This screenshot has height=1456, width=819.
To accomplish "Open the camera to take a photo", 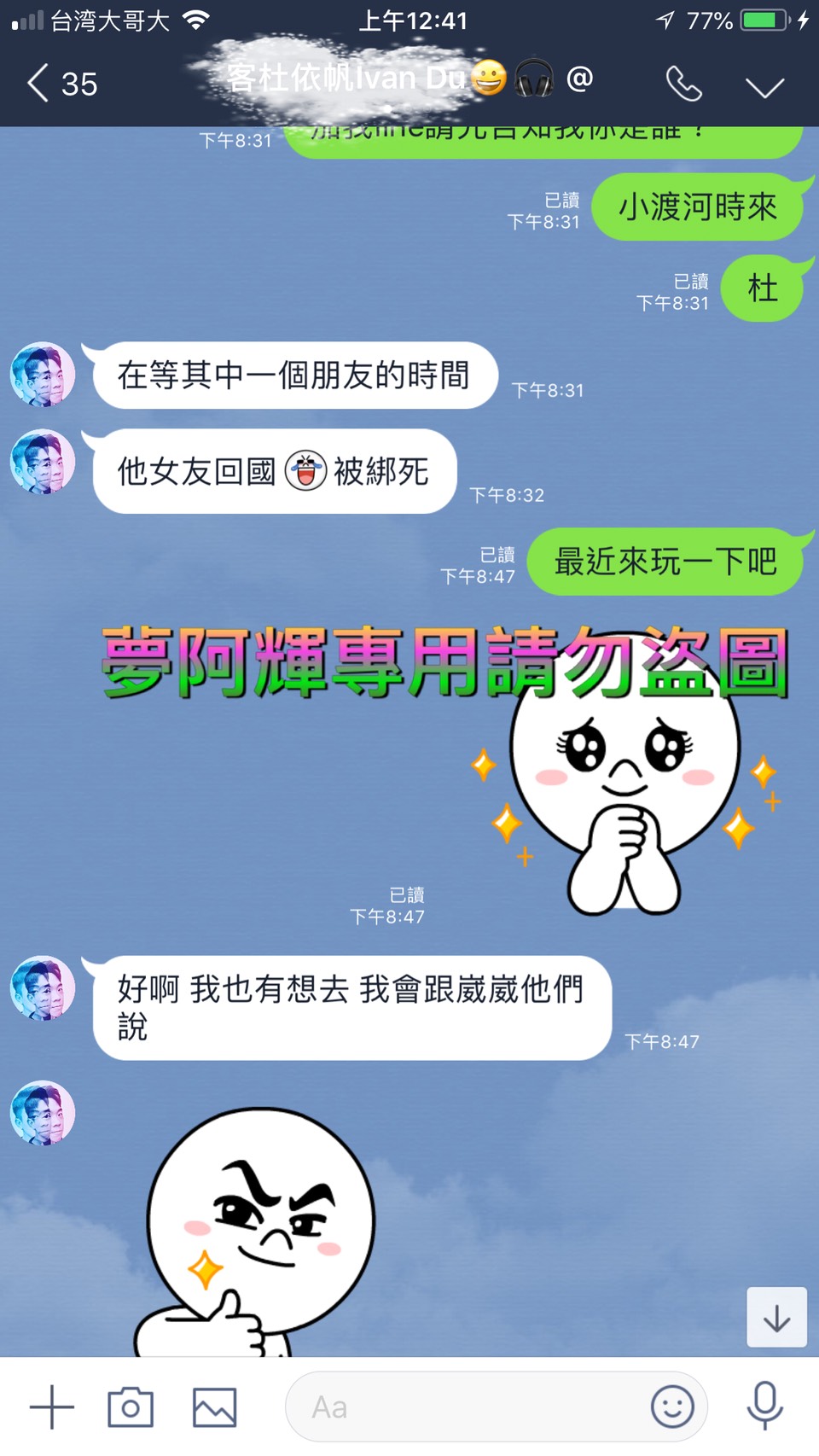I will tap(131, 1406).
